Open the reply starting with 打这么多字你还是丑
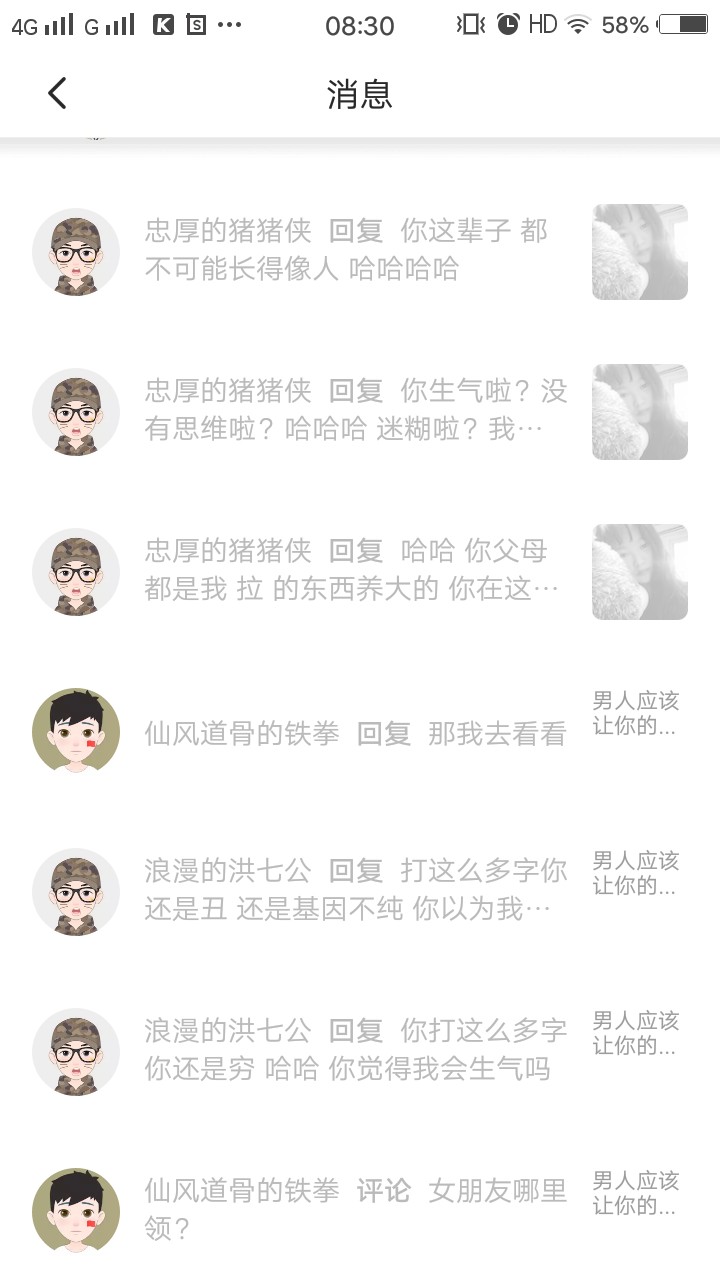The width and height of the screenshot is (720, 1280). [x=355, y=890]
